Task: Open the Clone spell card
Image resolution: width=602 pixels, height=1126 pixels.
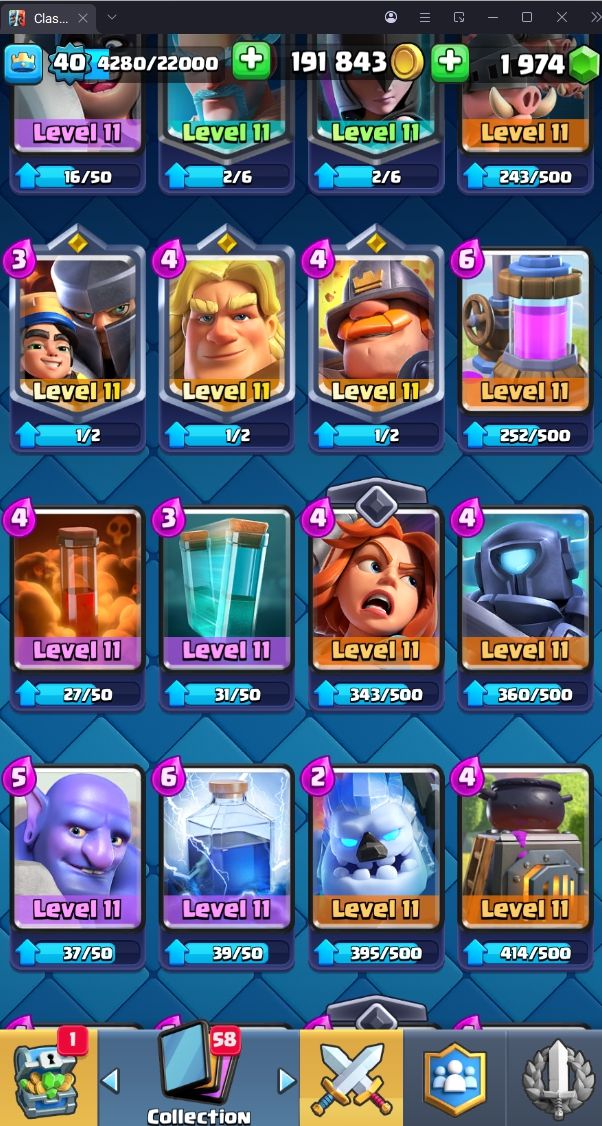Action: 226,592
